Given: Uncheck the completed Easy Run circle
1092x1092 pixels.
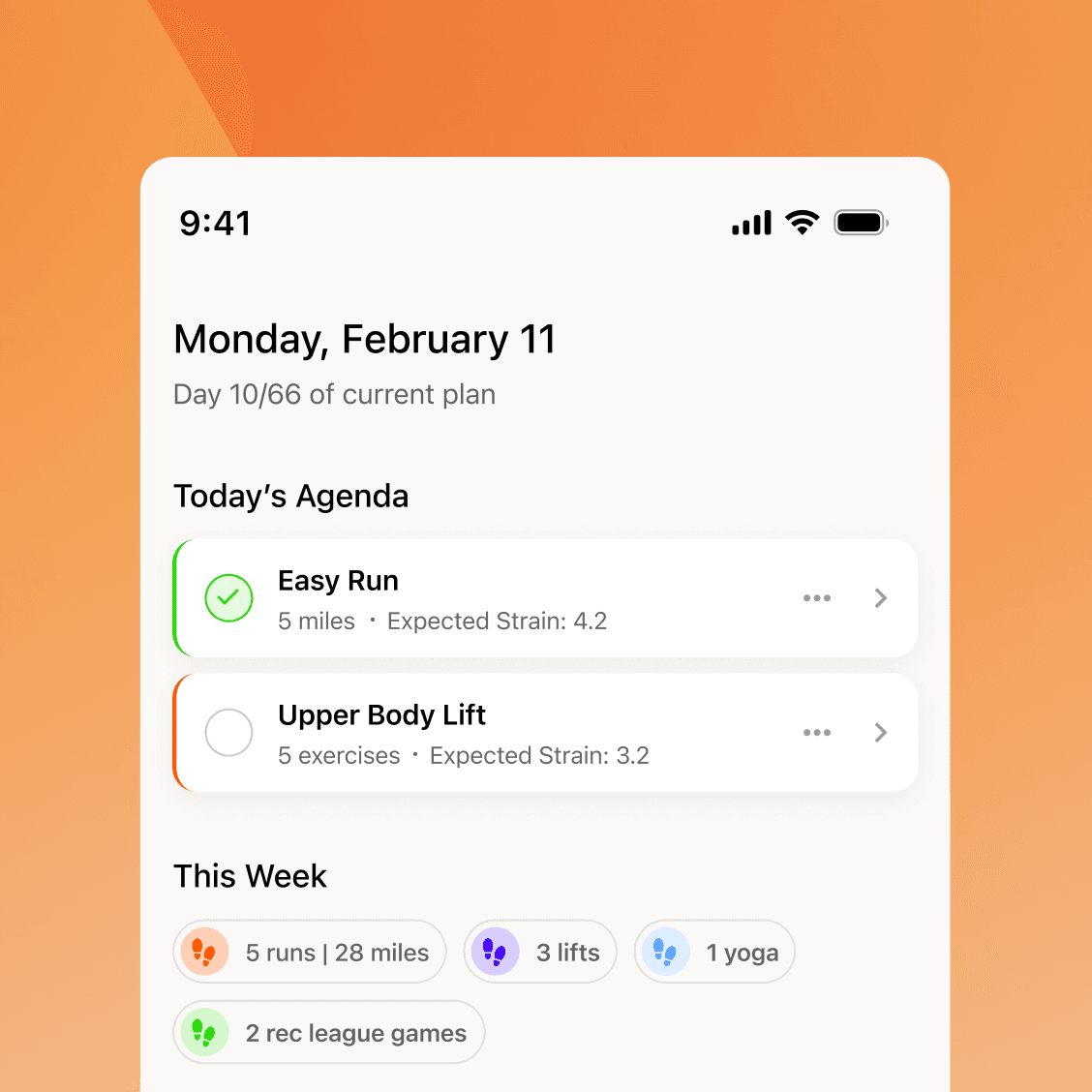Looking at the screenshot, I should tap(228, 598).
